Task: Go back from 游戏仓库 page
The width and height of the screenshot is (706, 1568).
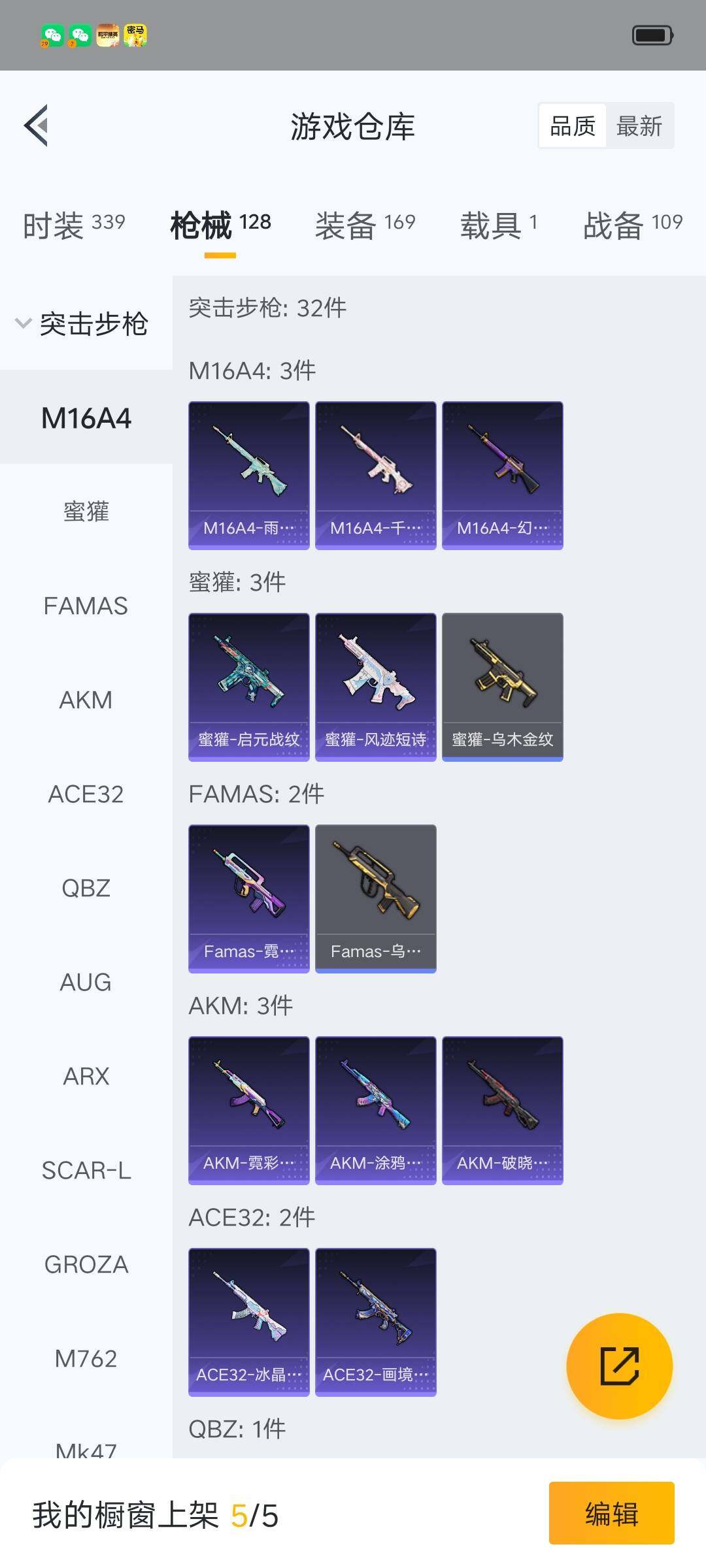Action: pyautogui.click(x=37, y=125)
